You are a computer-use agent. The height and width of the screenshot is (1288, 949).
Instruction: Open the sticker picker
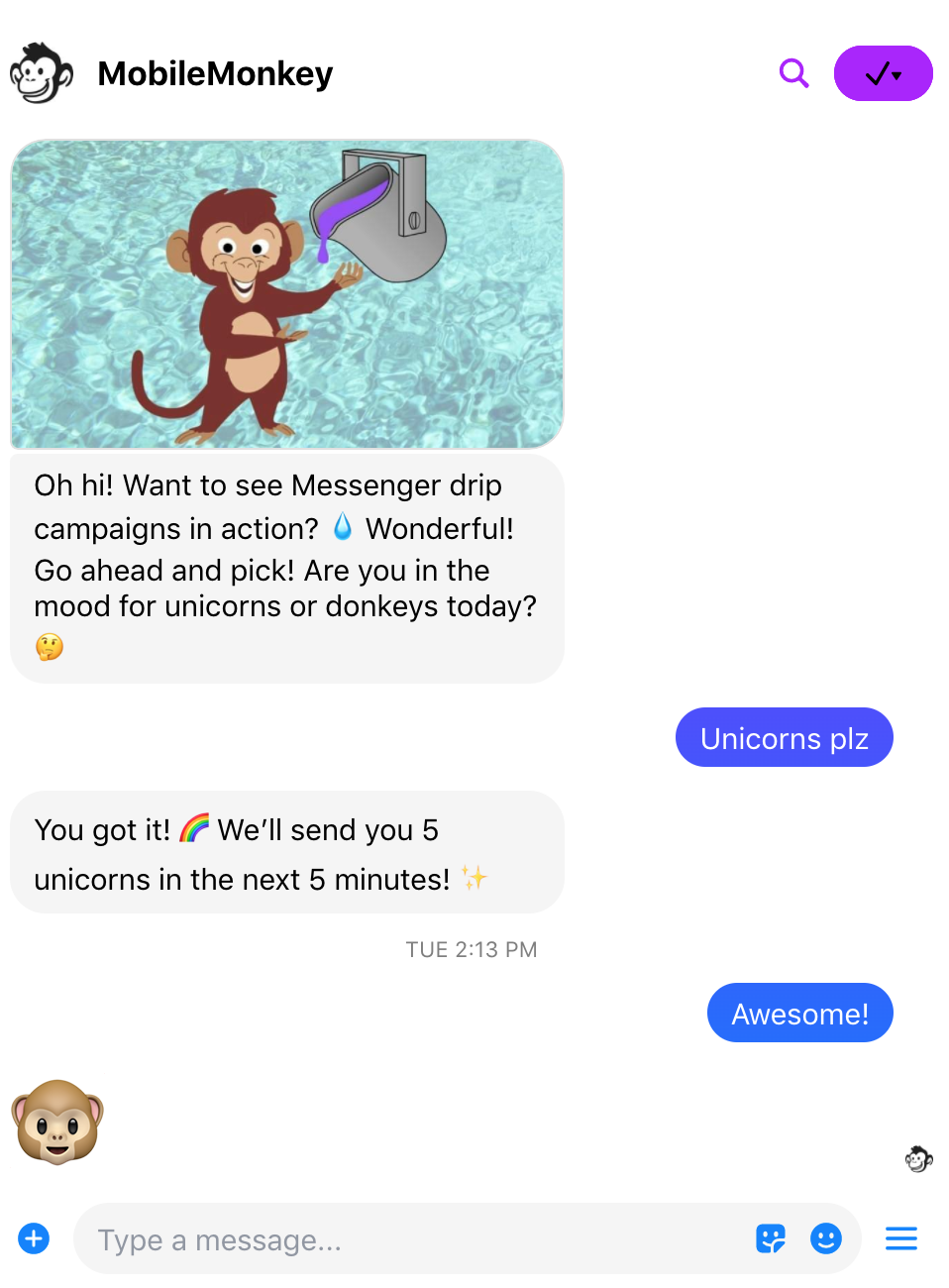770,1238
